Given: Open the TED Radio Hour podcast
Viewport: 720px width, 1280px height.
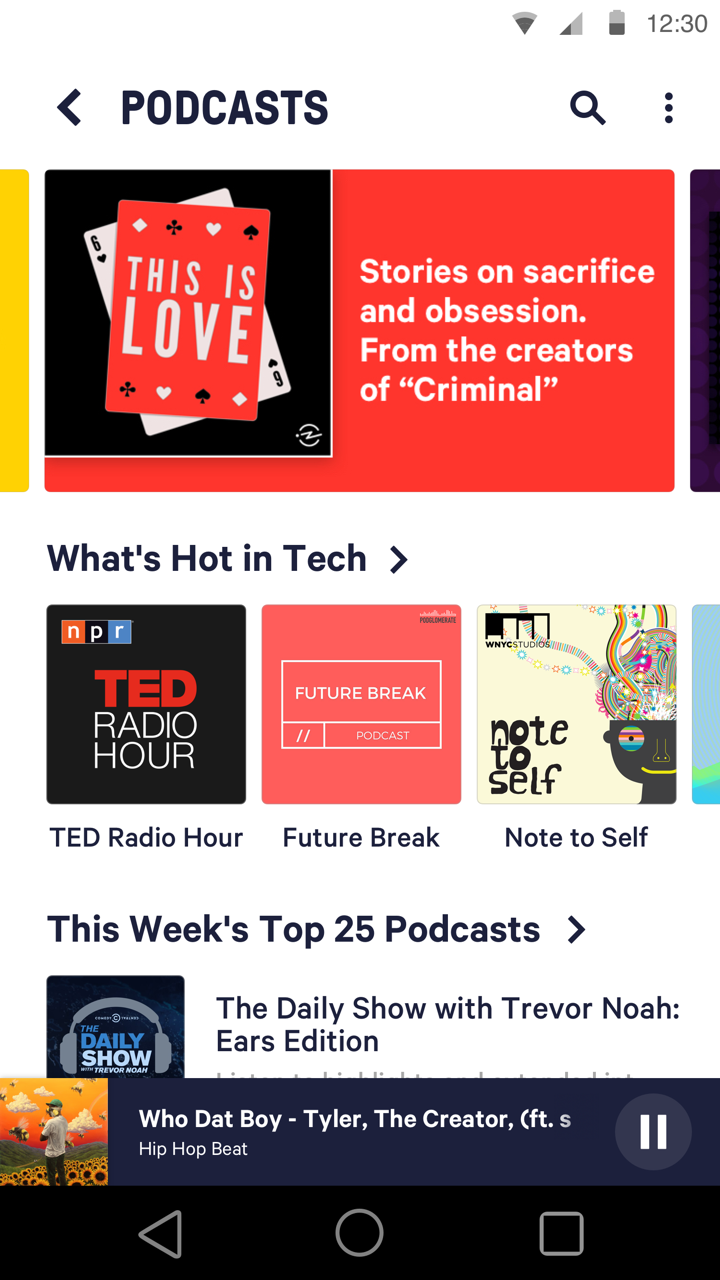Looking at the screenshot, I should point(146,704).
